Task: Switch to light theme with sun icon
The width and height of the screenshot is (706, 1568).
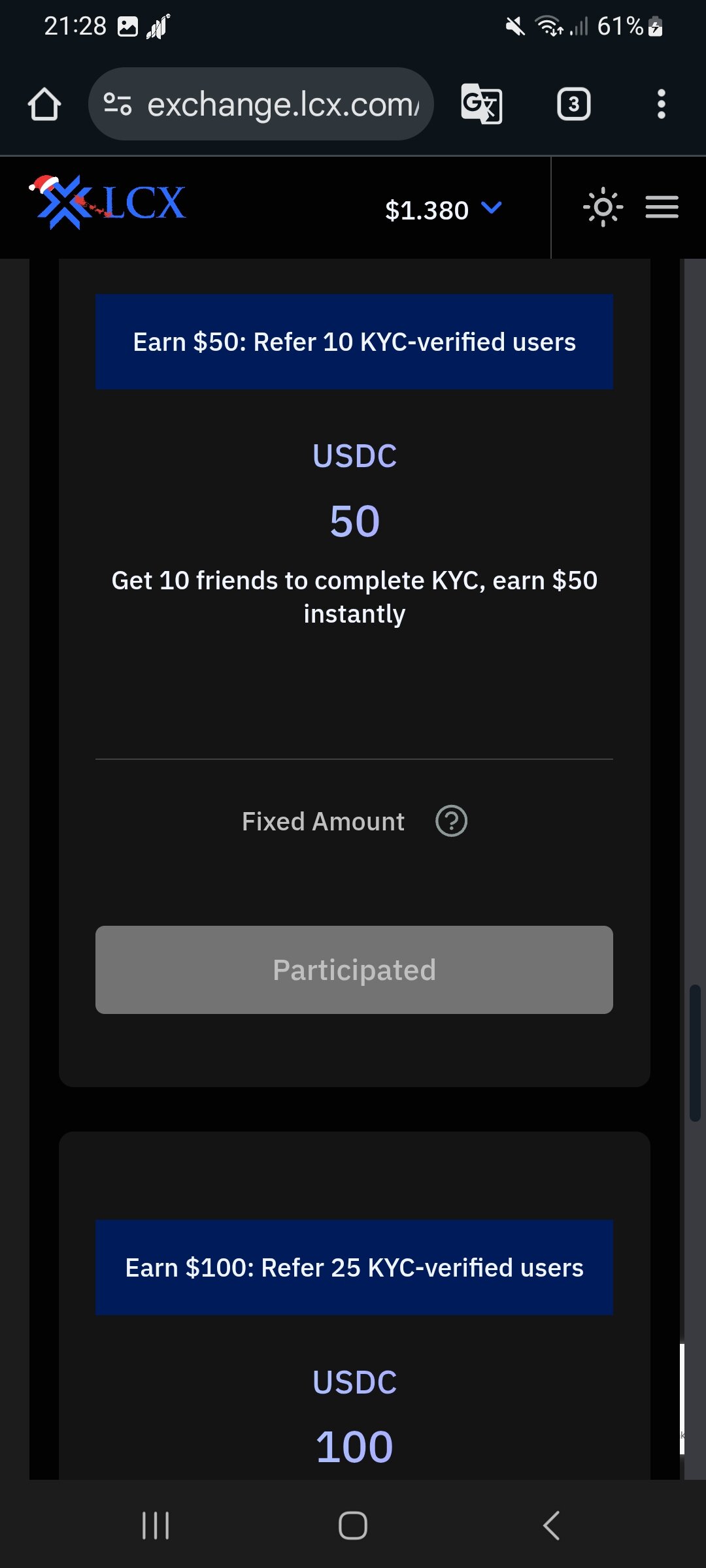Action: coord(603,208)
